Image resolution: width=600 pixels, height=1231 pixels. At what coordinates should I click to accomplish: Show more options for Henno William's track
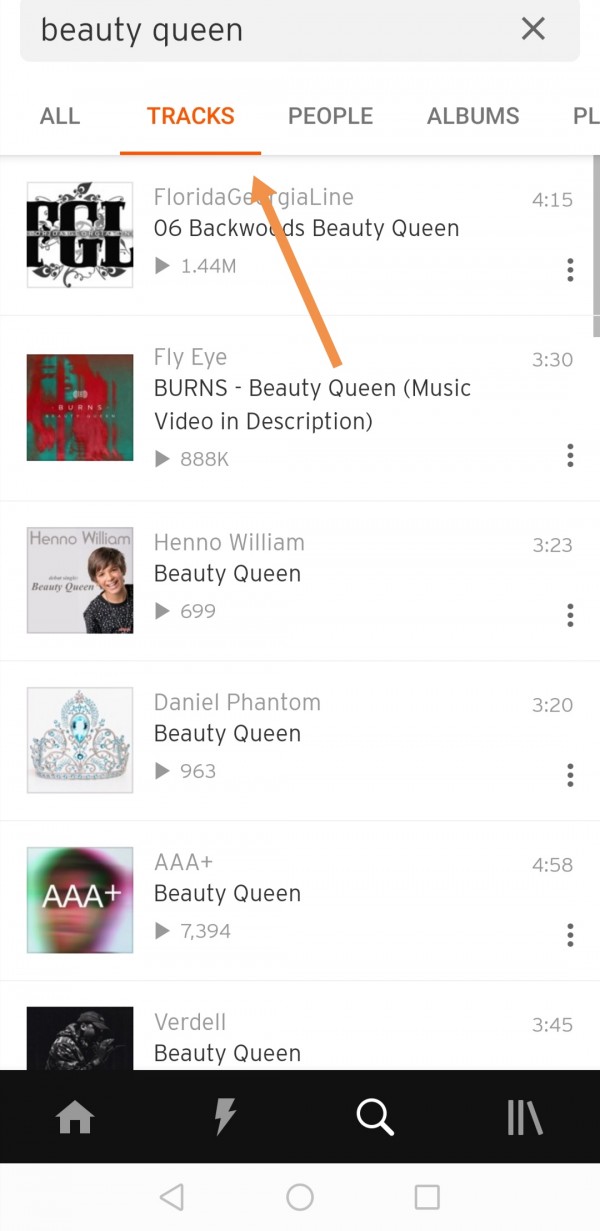tap(570, 614)
